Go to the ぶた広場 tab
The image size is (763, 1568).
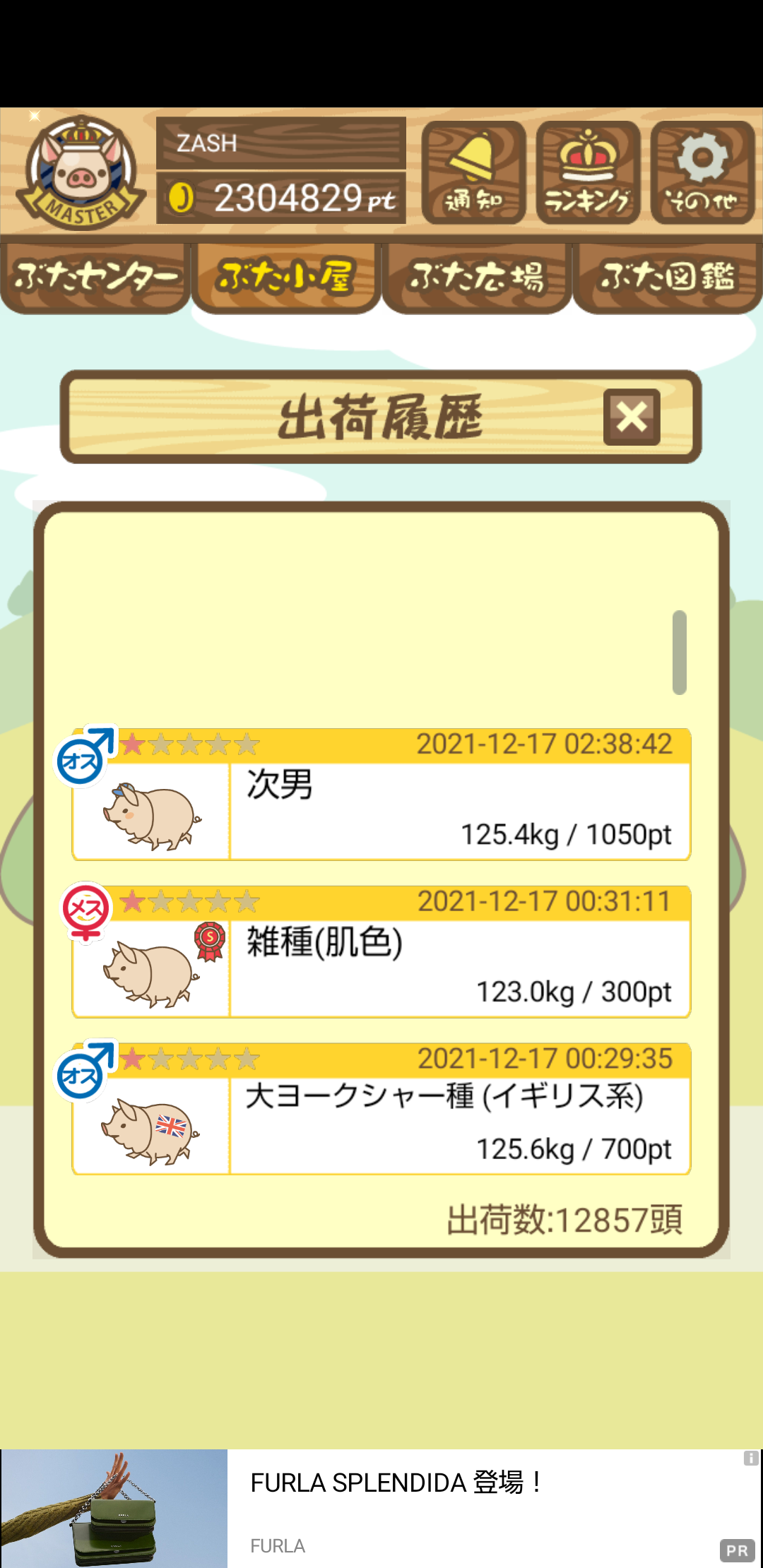click(x=477, y=278)
